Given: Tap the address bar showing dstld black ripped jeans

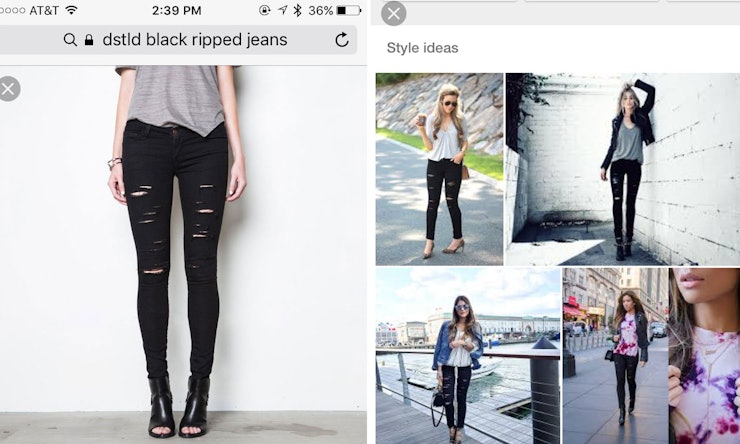Looking at the screenshot, I should [185, 40].
